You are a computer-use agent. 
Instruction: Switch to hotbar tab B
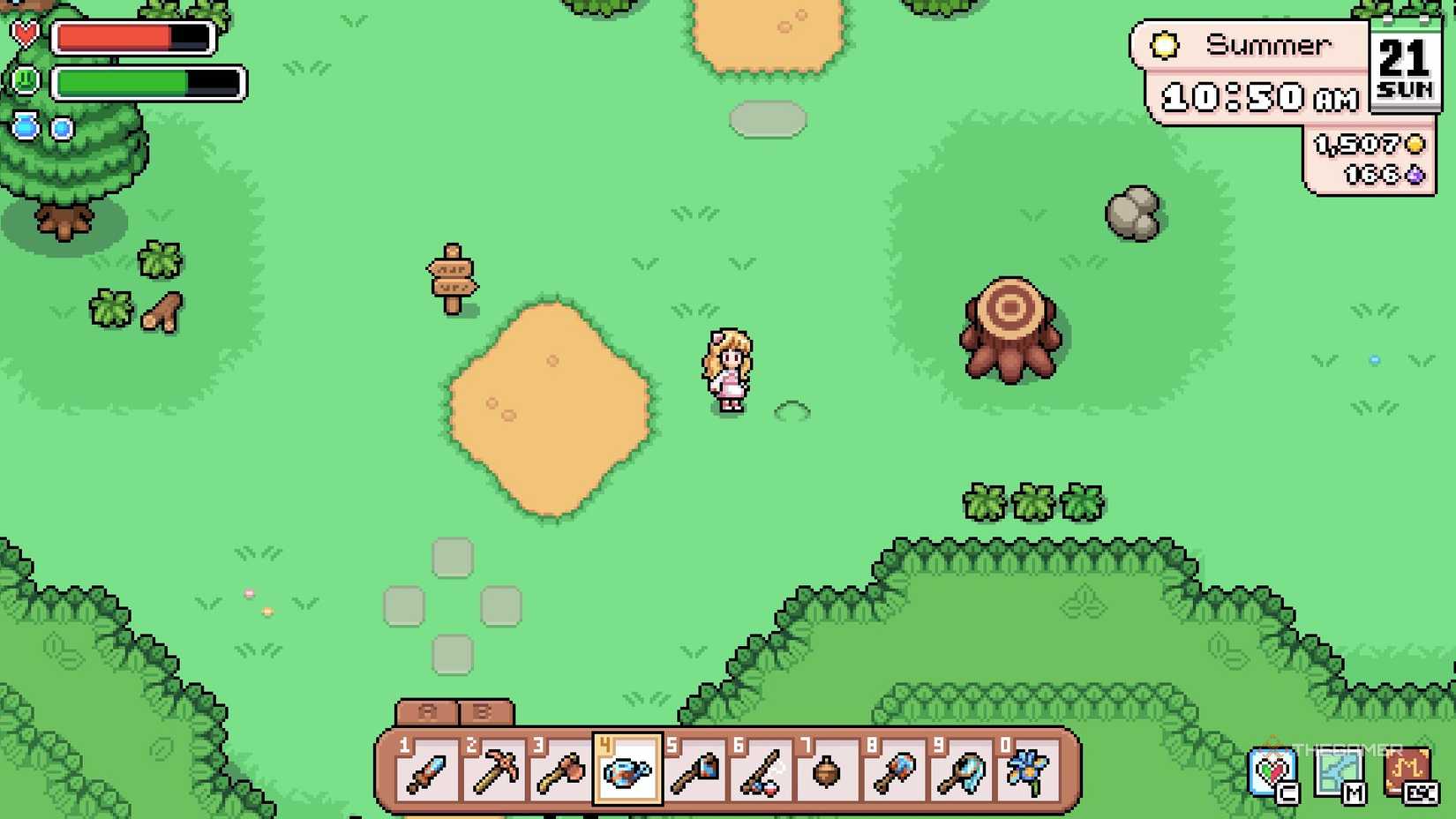[483, 712]
